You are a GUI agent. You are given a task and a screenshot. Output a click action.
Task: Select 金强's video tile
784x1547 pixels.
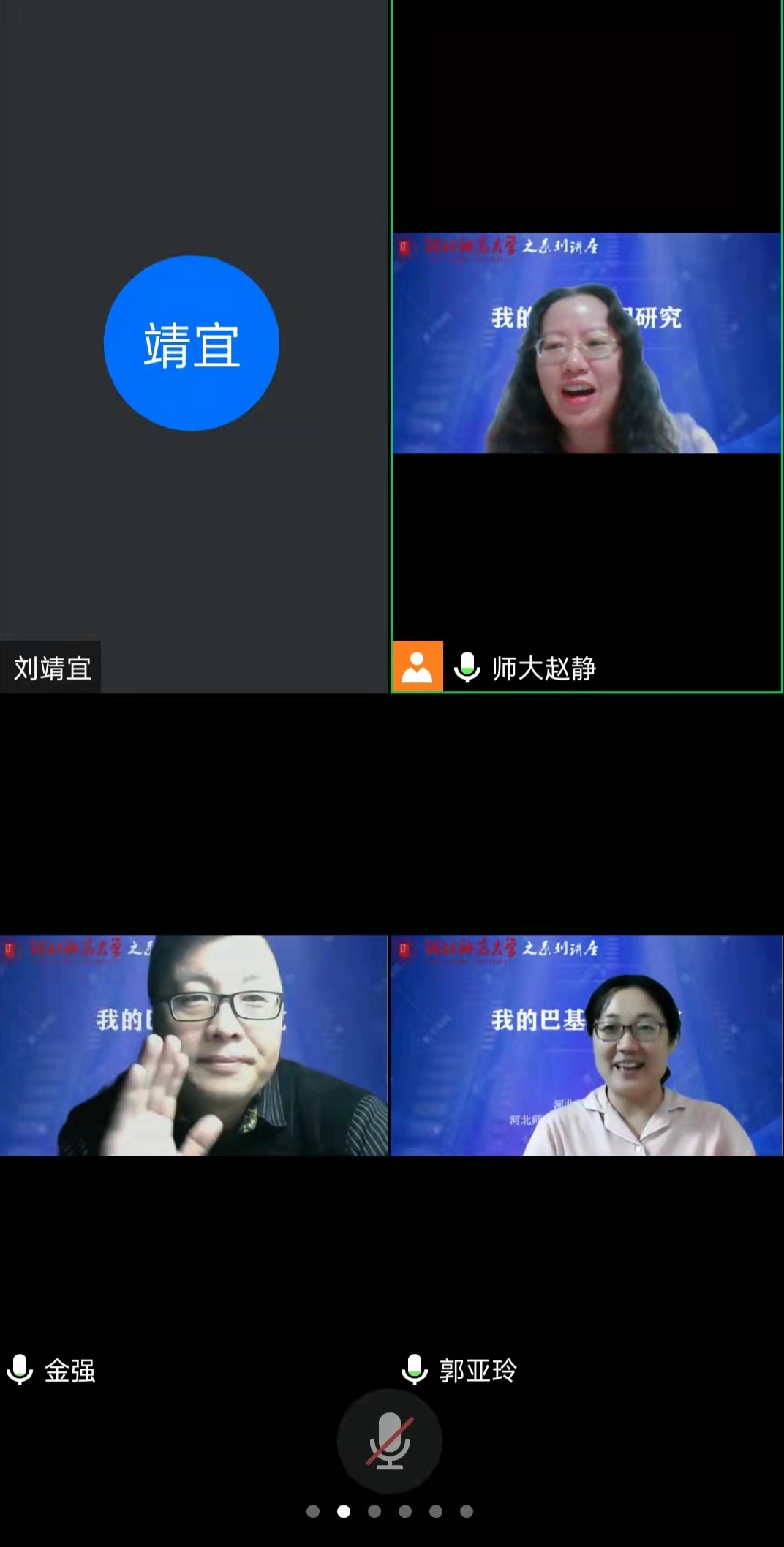tap(194, 1046)
